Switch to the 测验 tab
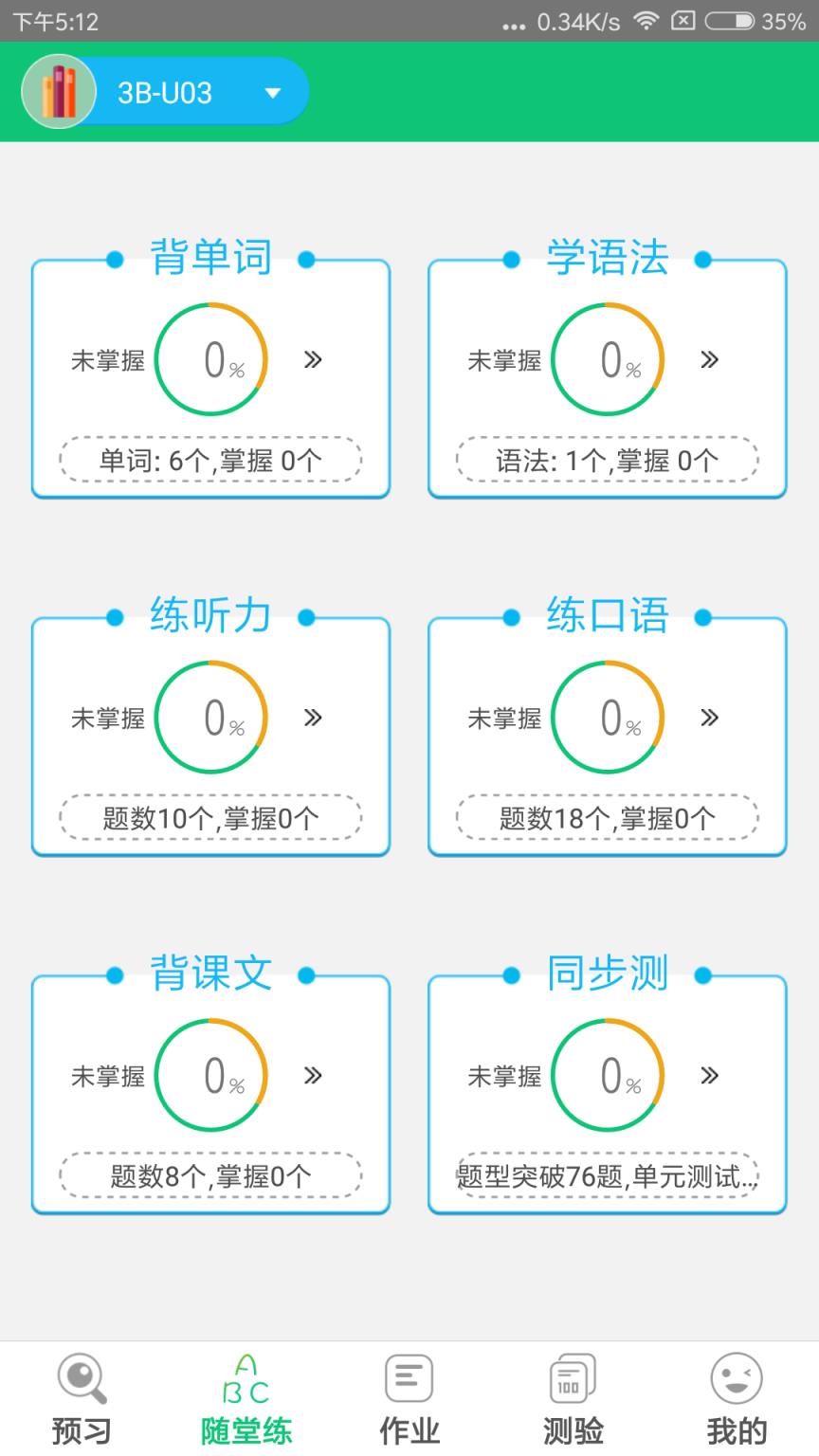The height and width of the screenshot is (1456, 819). point(570,1403)
